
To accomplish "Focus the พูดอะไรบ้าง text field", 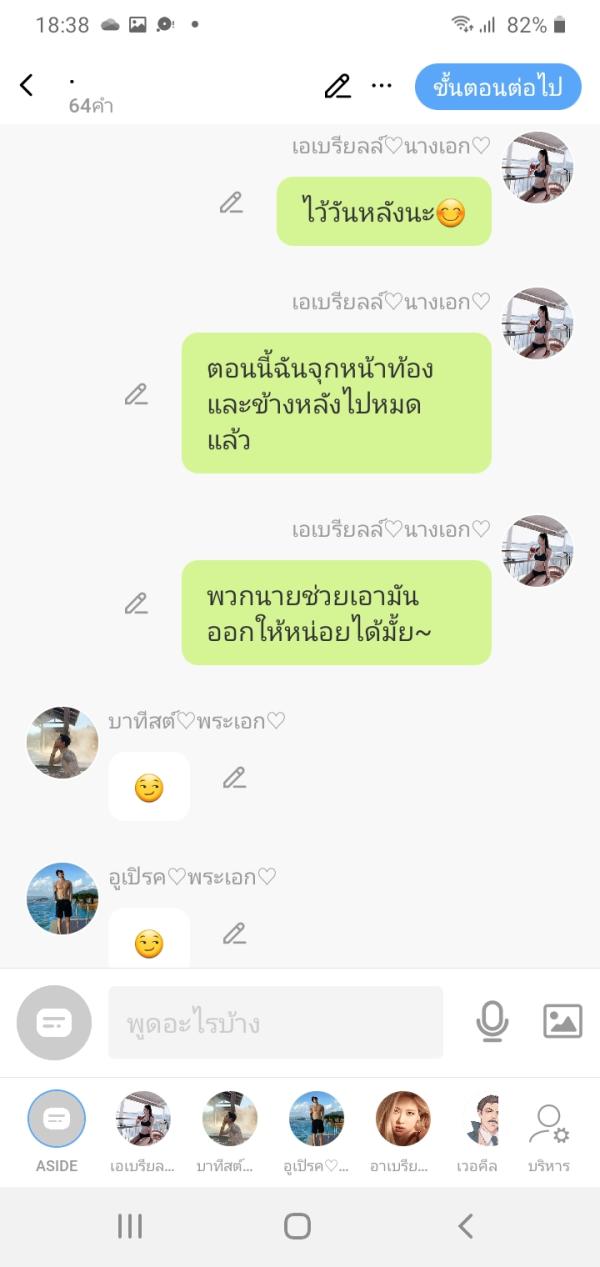I will point(275,1023).
